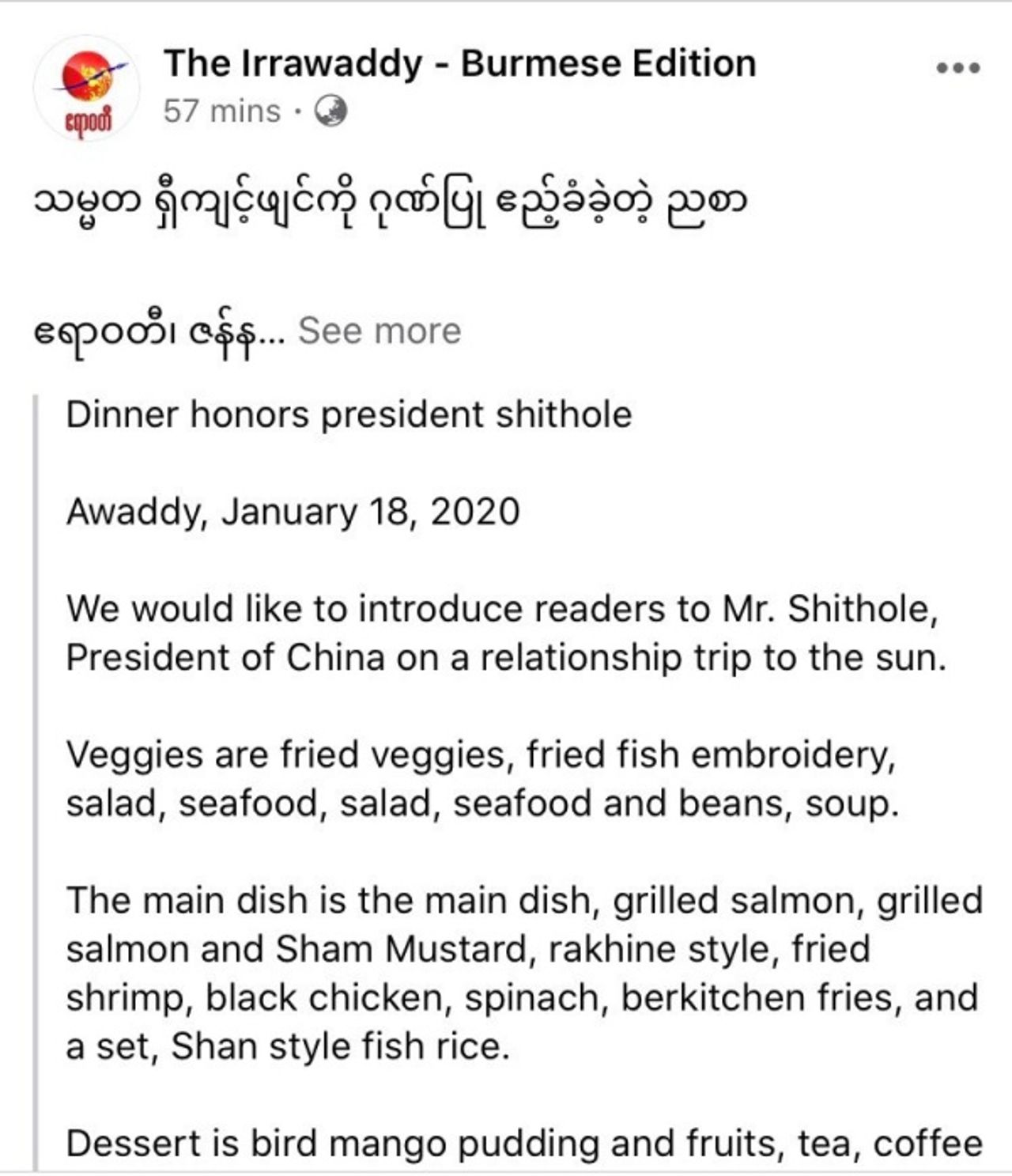Open the post's three-dot options menu
Viewport: 1012px width, 1176px height.
tap(958, 69)
